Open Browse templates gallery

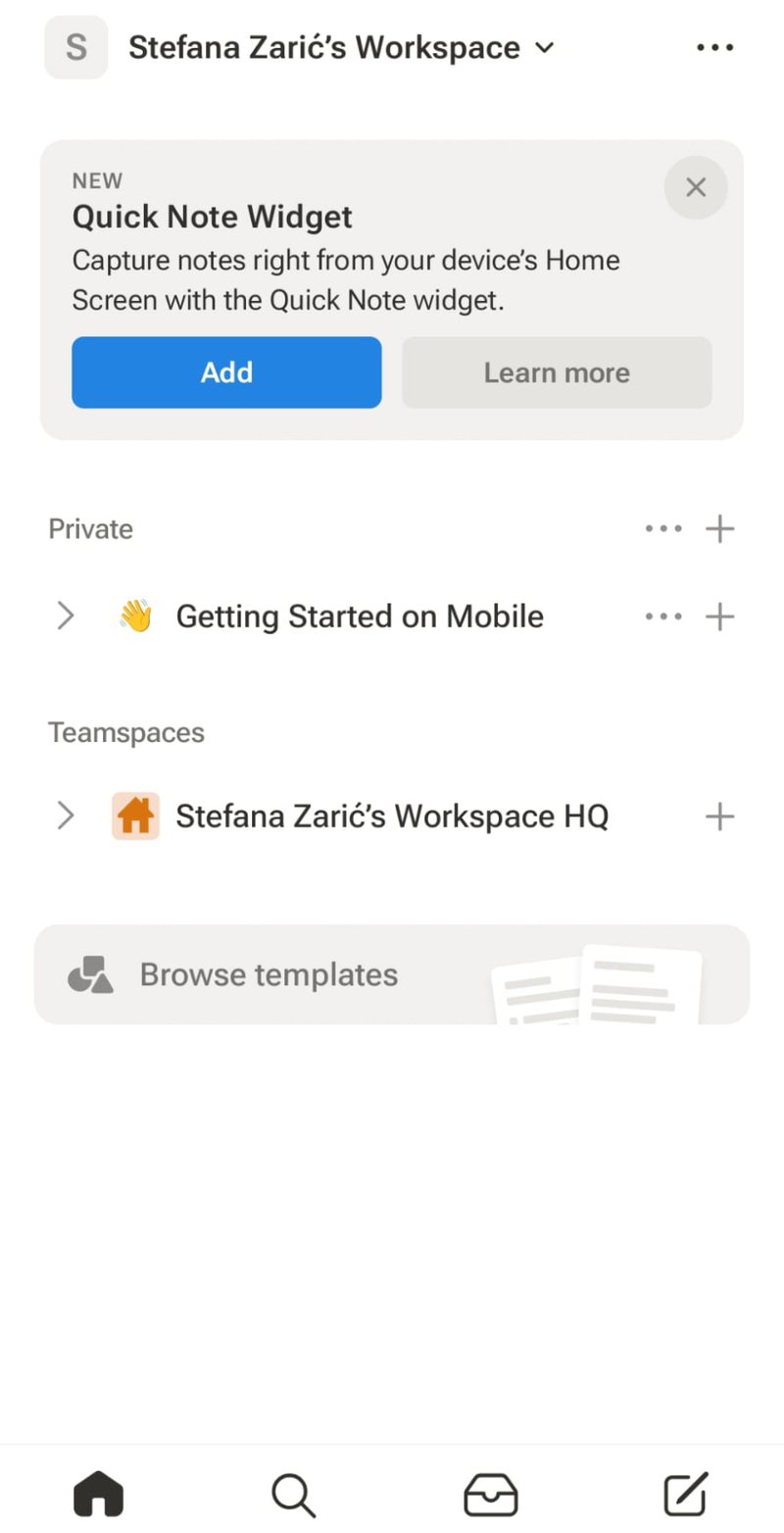pyautogui.click(x=268, y=974)
